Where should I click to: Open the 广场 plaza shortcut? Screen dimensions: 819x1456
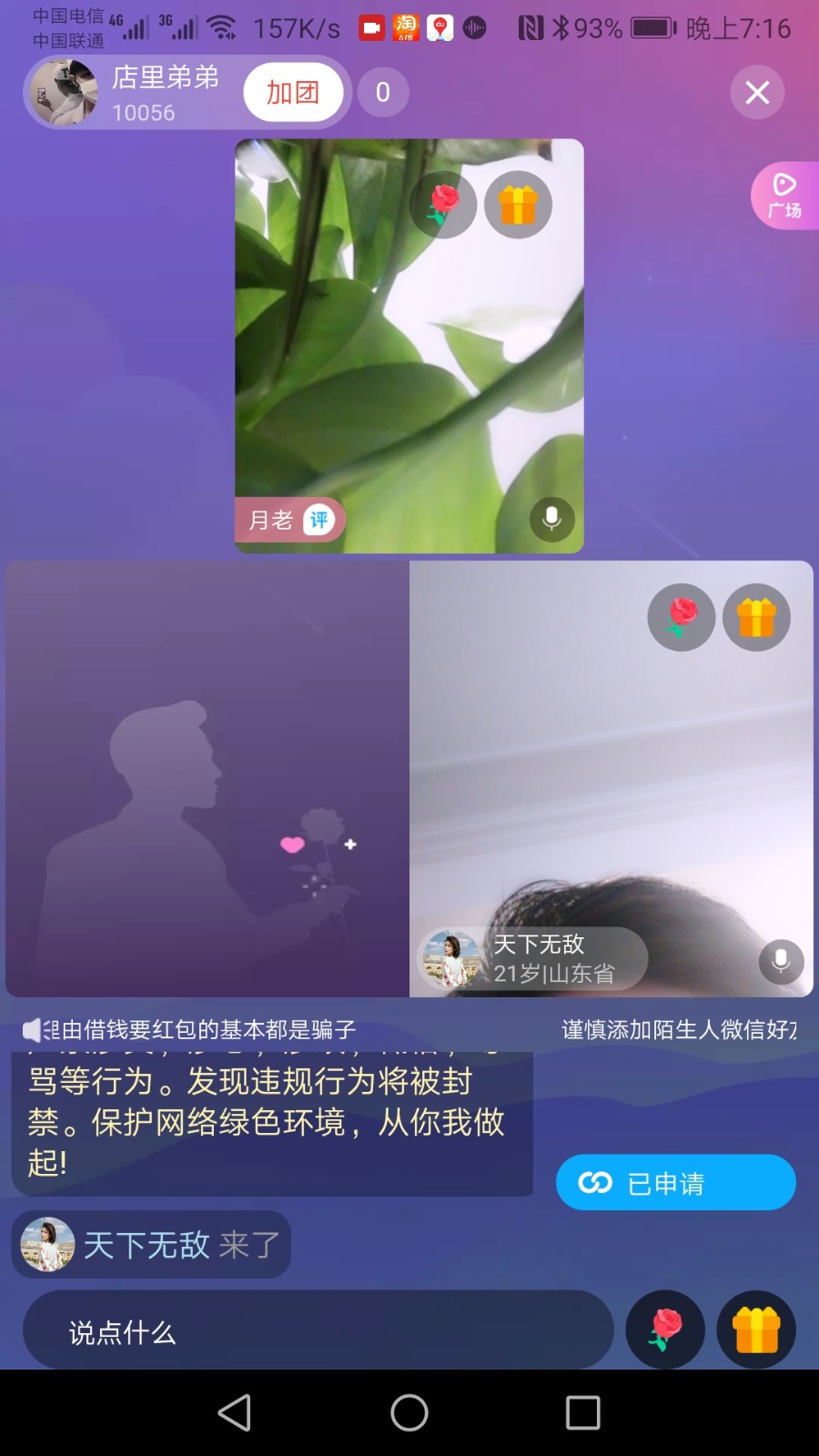[784, 196]
